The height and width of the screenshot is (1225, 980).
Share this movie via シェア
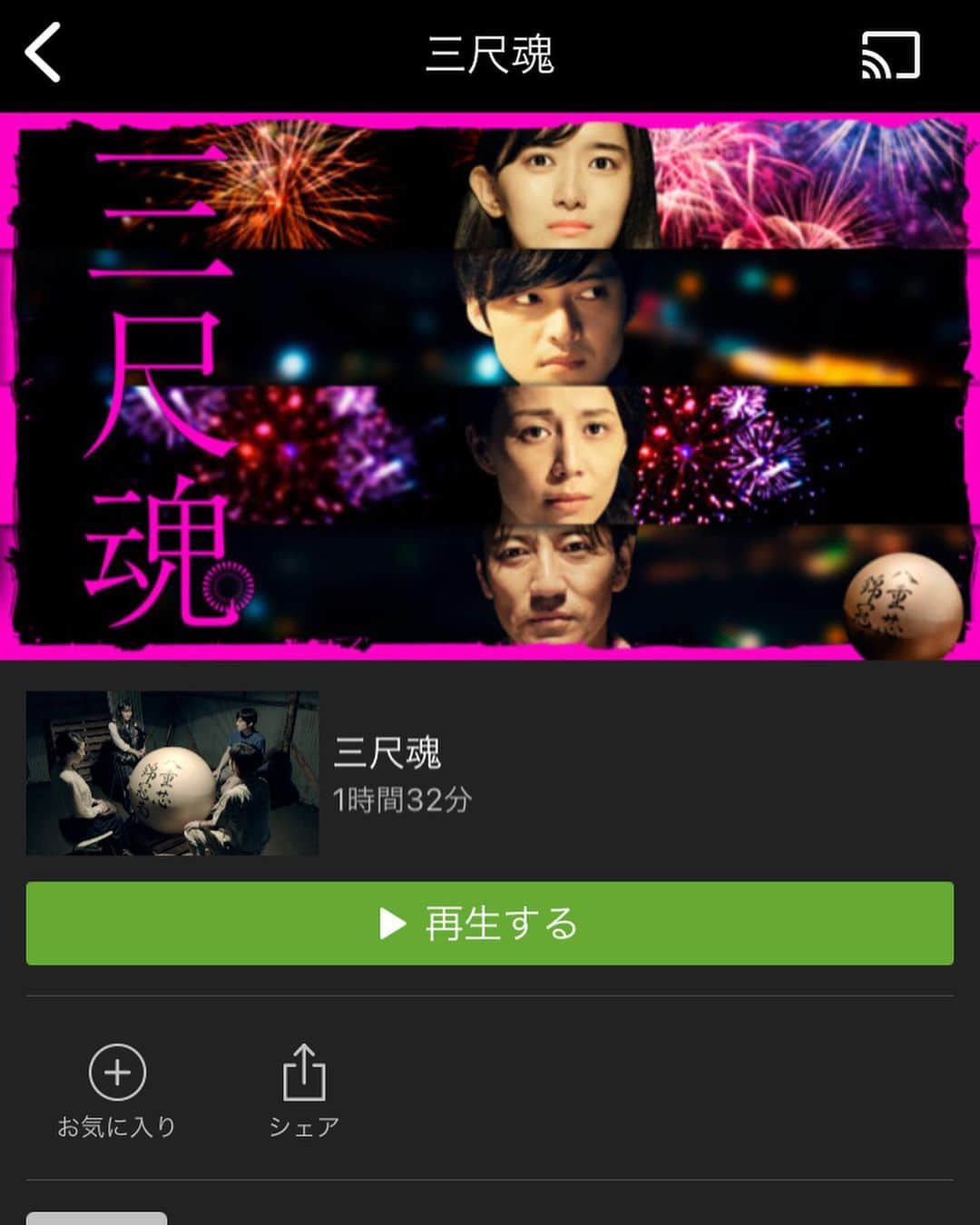[x=304, y=1090]
